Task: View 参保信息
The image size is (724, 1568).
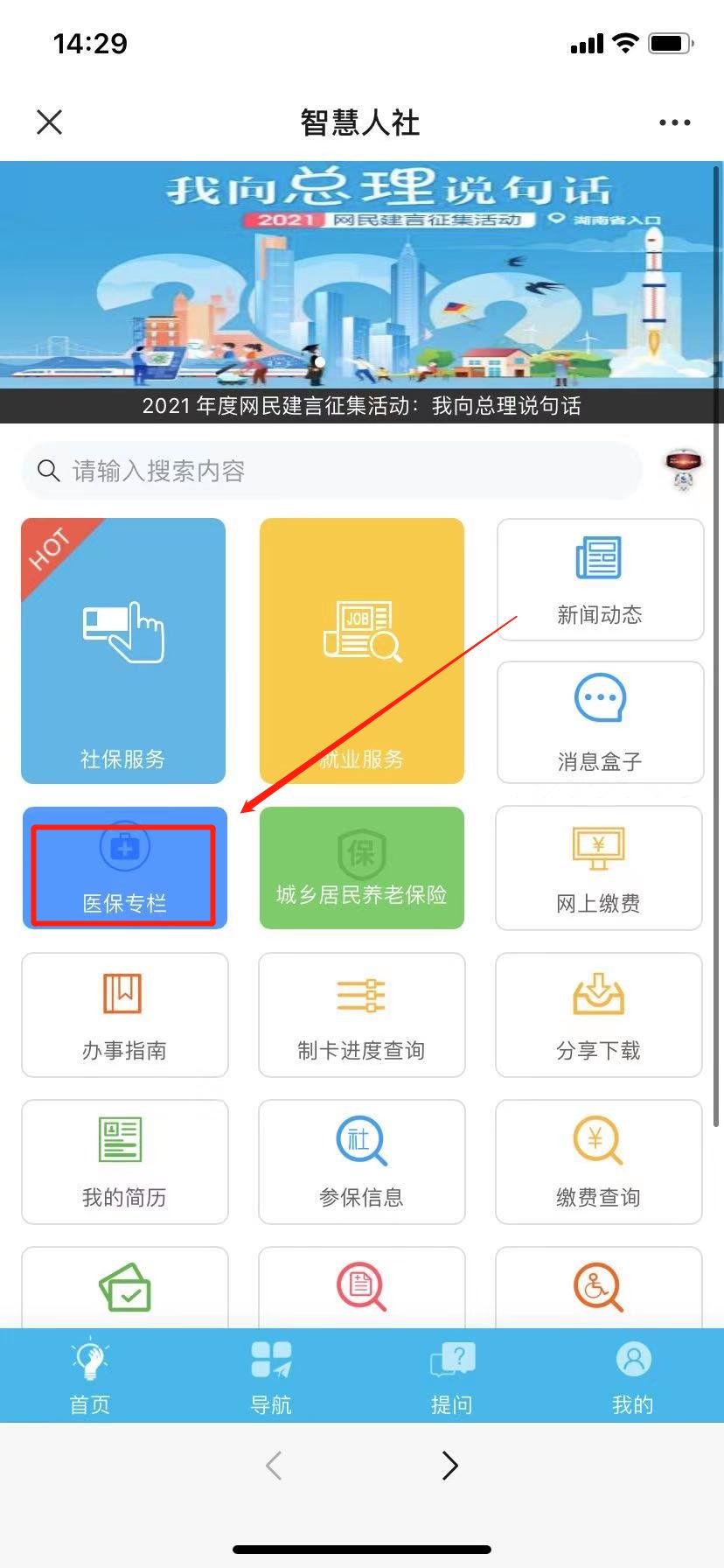Action: click(361, 1162)
